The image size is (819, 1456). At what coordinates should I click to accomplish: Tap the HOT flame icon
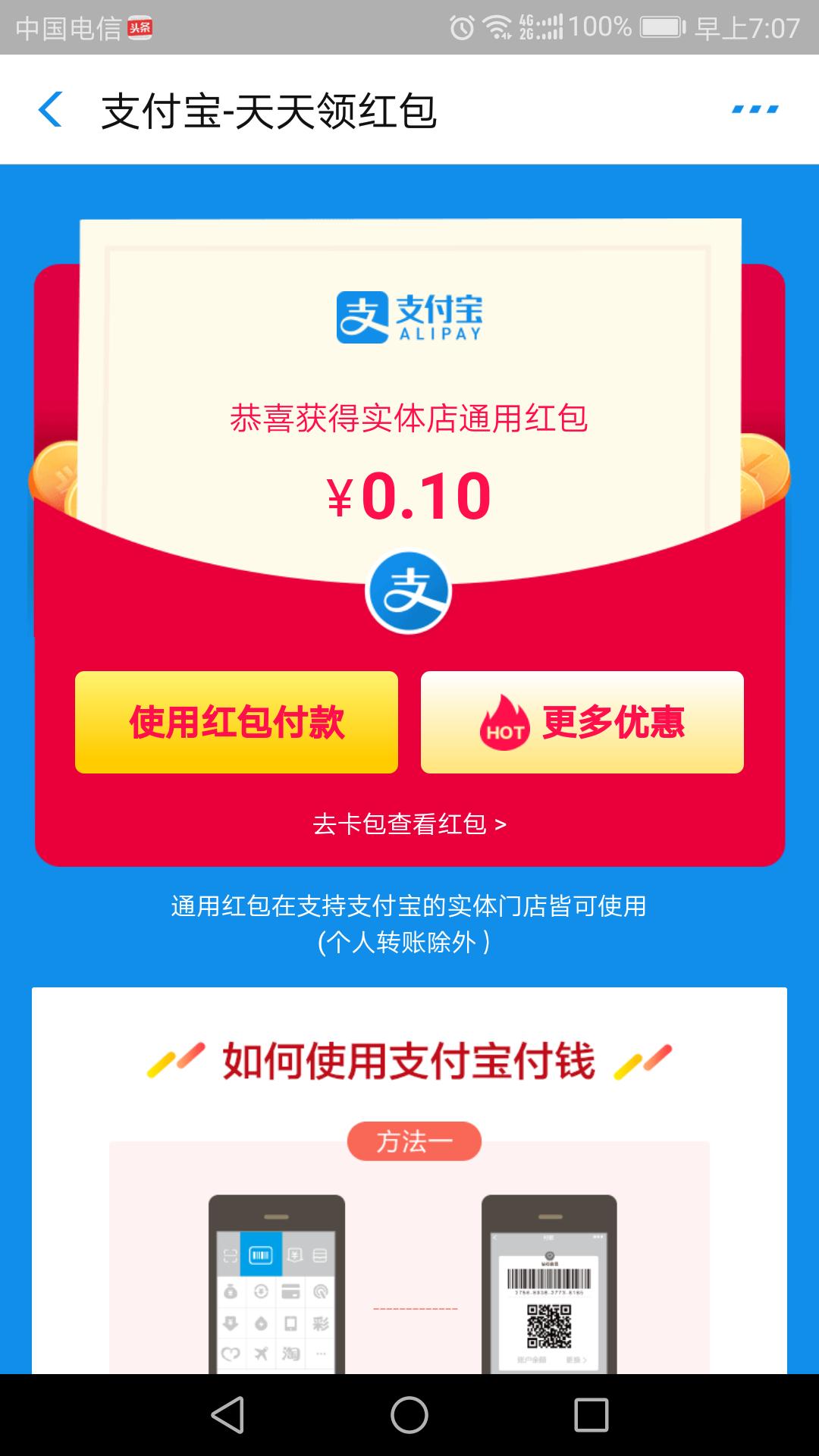tap(504, 724)
